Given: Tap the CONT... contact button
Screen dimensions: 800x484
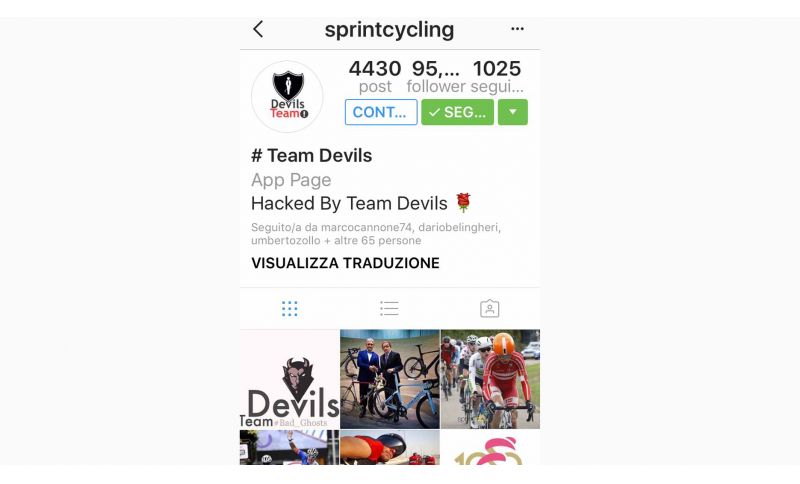Looking at the screenshot, I should click(x=381, y=112).
